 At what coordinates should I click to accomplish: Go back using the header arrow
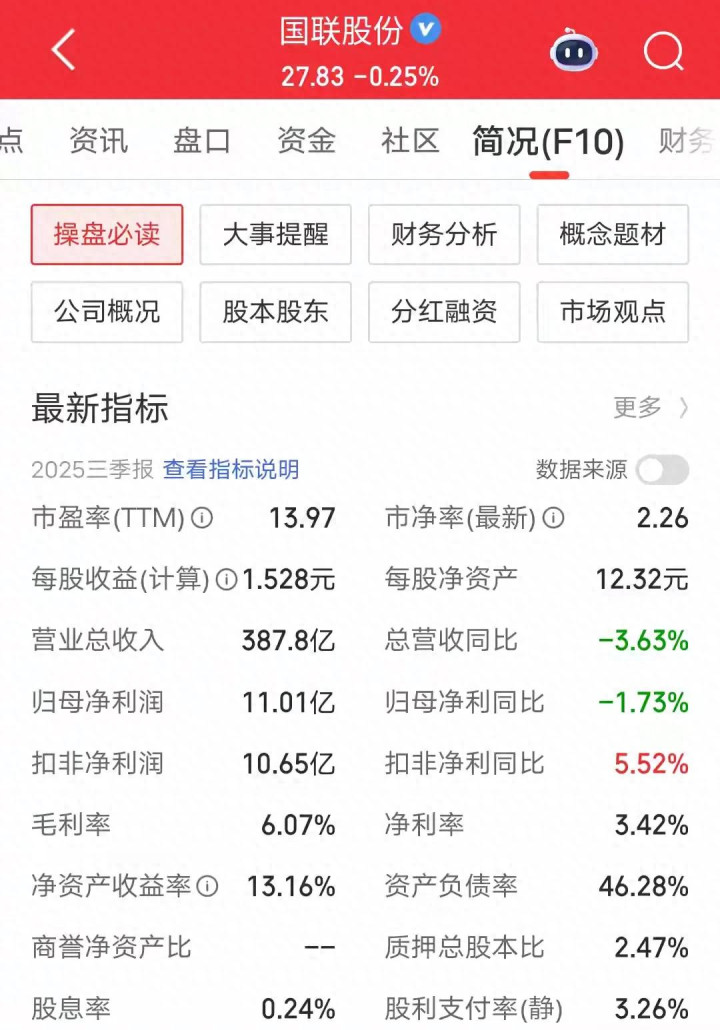point(63,50)
